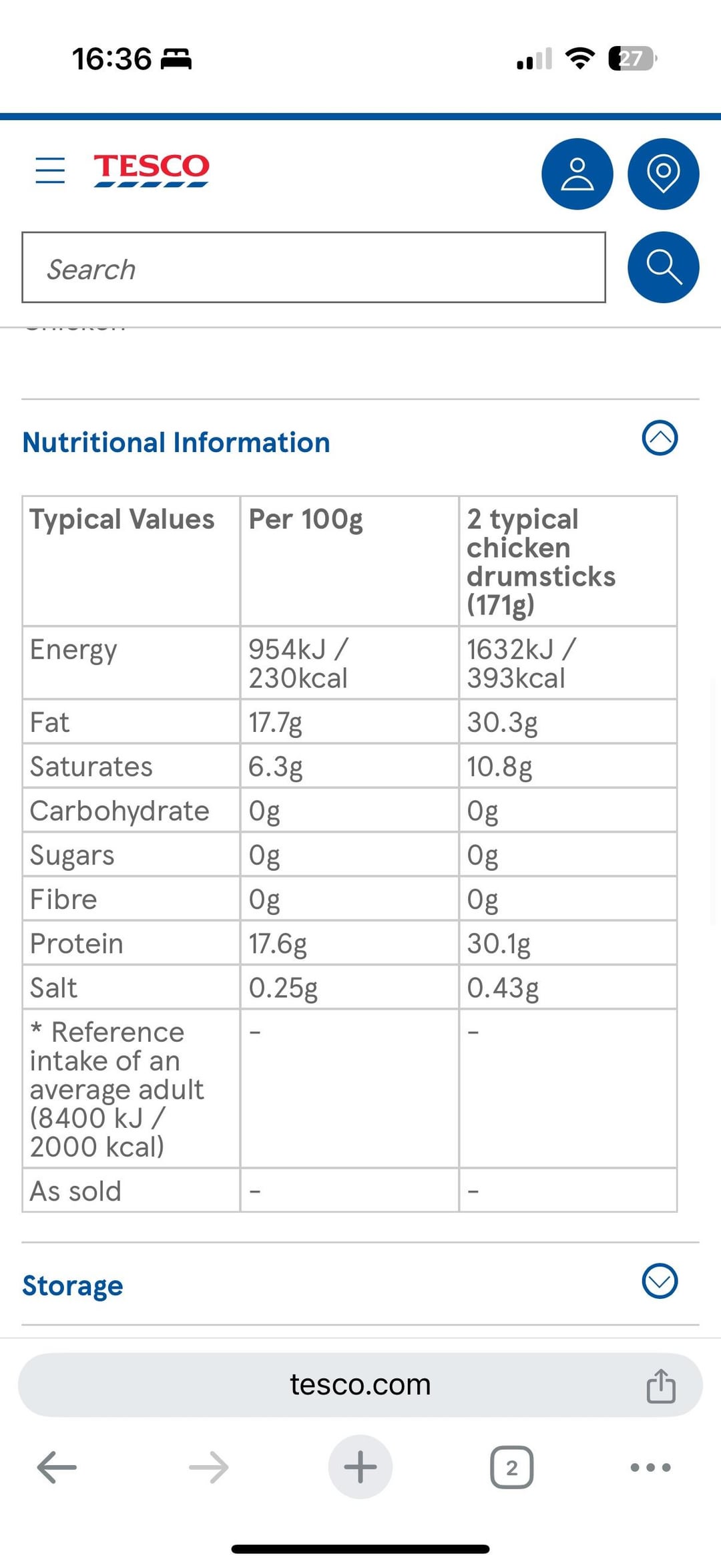Share this page from the browser bar
The width and height of the screenshot is (721, 1568).
point(661,1386)
